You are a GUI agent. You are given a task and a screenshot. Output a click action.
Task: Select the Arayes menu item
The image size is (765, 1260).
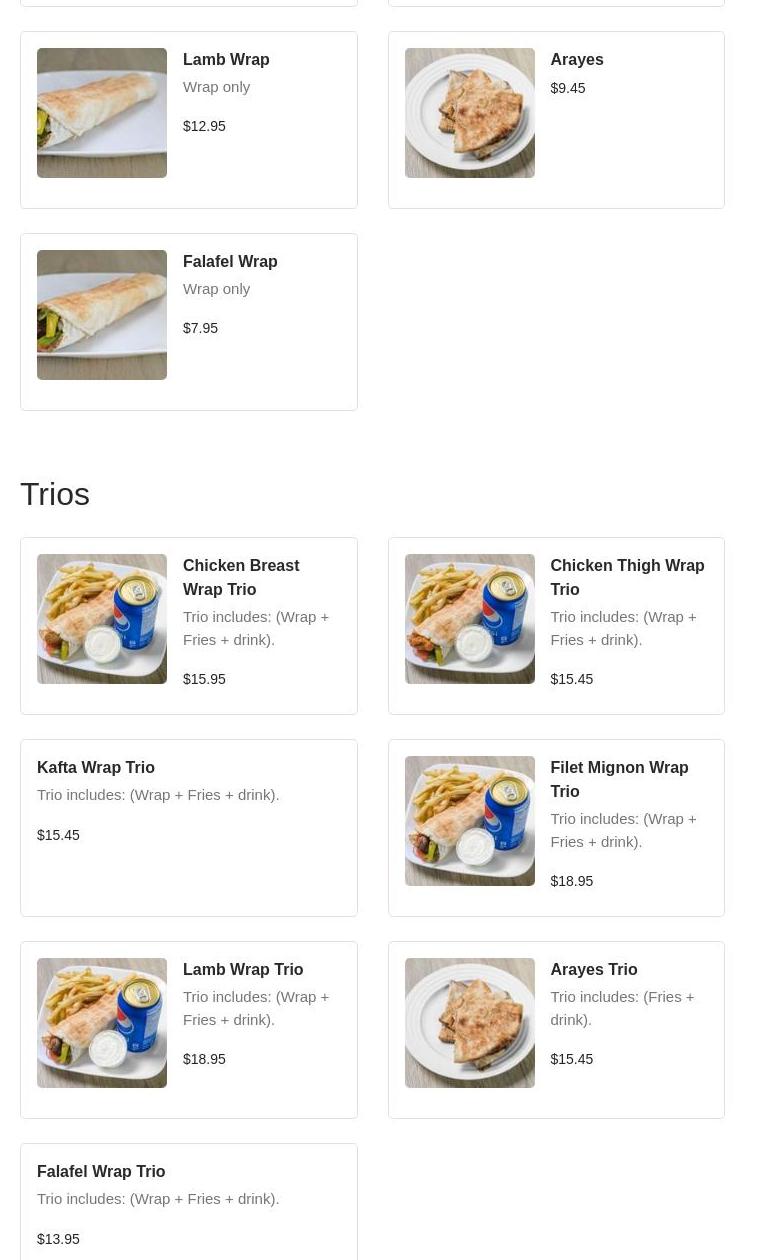click(556, 120)
